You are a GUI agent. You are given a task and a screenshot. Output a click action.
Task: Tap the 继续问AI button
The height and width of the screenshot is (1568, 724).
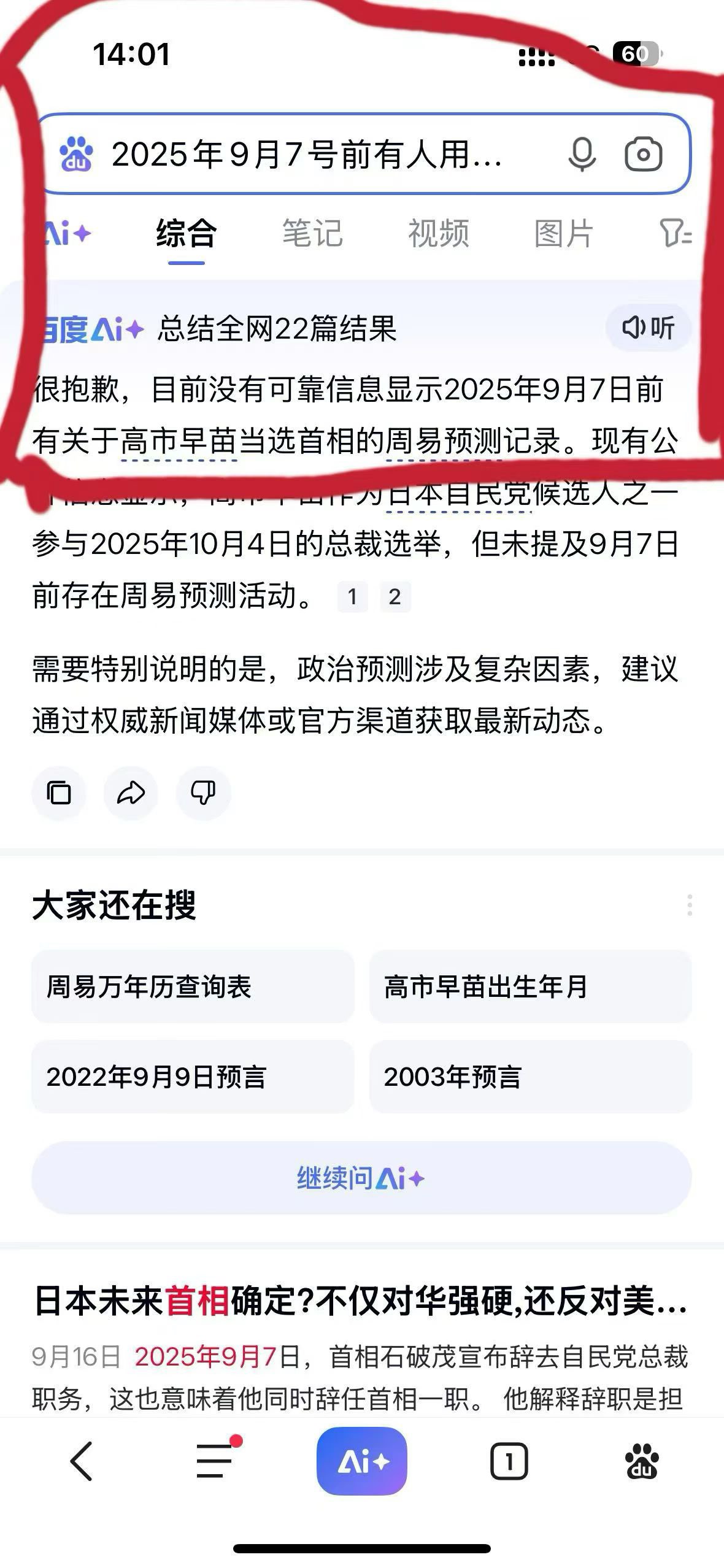361,1178
